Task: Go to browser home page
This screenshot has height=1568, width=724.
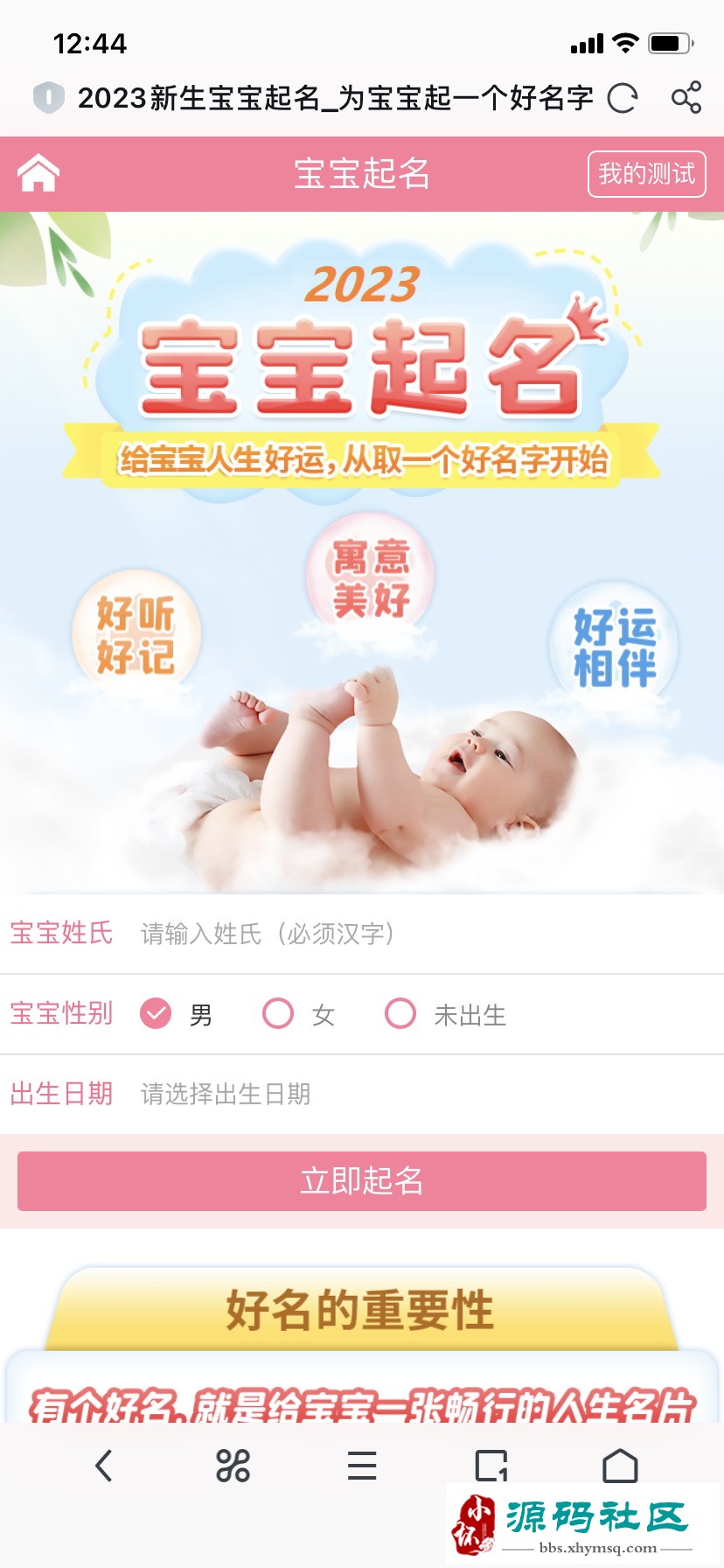Action: (x=620, y=1466)
